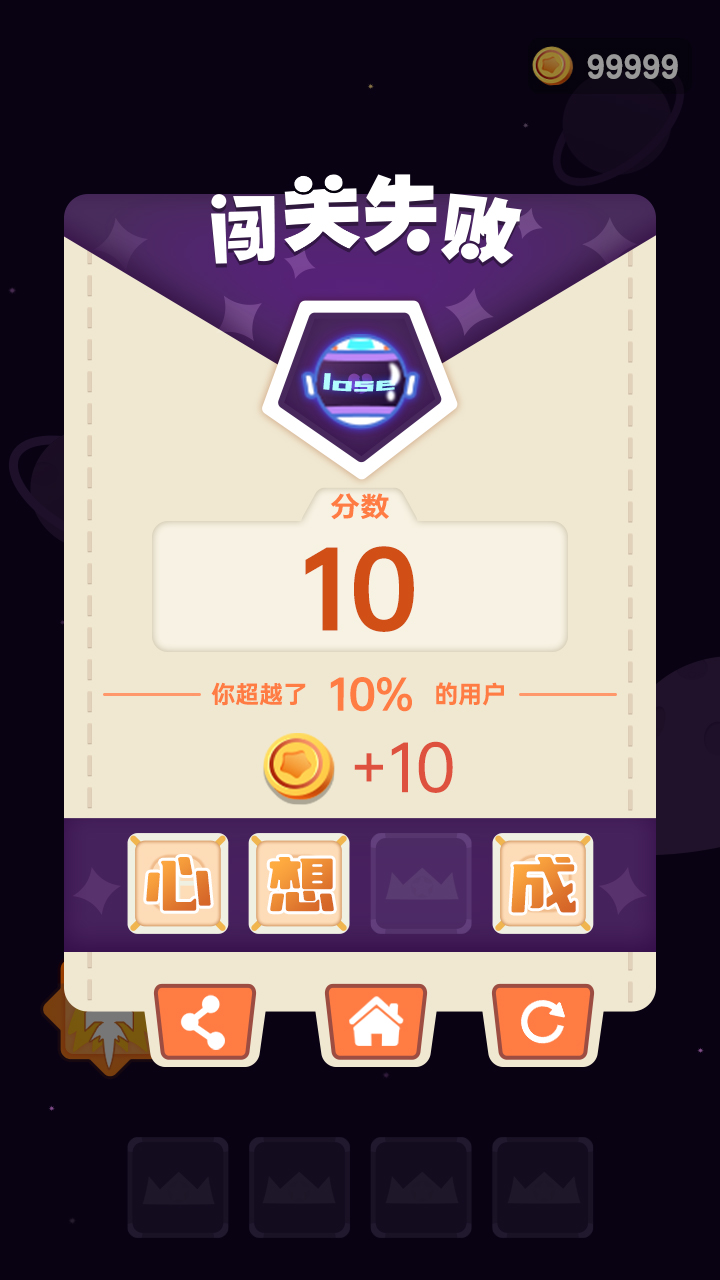720x1280 pixels.
Task: Click the 你超越了10%的用户 percentage text
Action: [x=360, y=690]
